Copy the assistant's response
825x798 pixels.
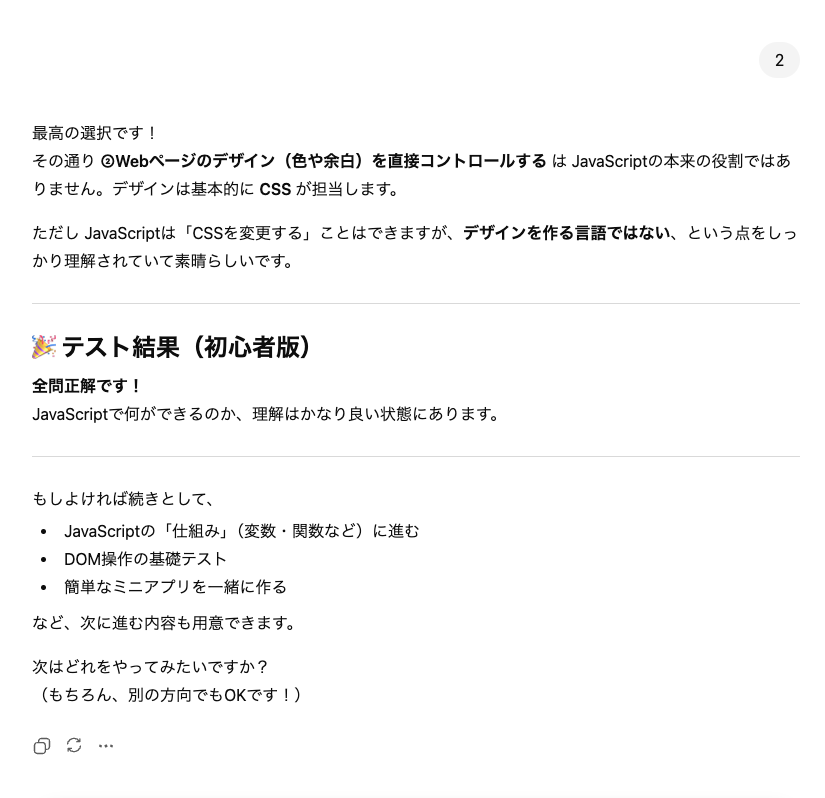pyautogui.click(x=42, y=746)
